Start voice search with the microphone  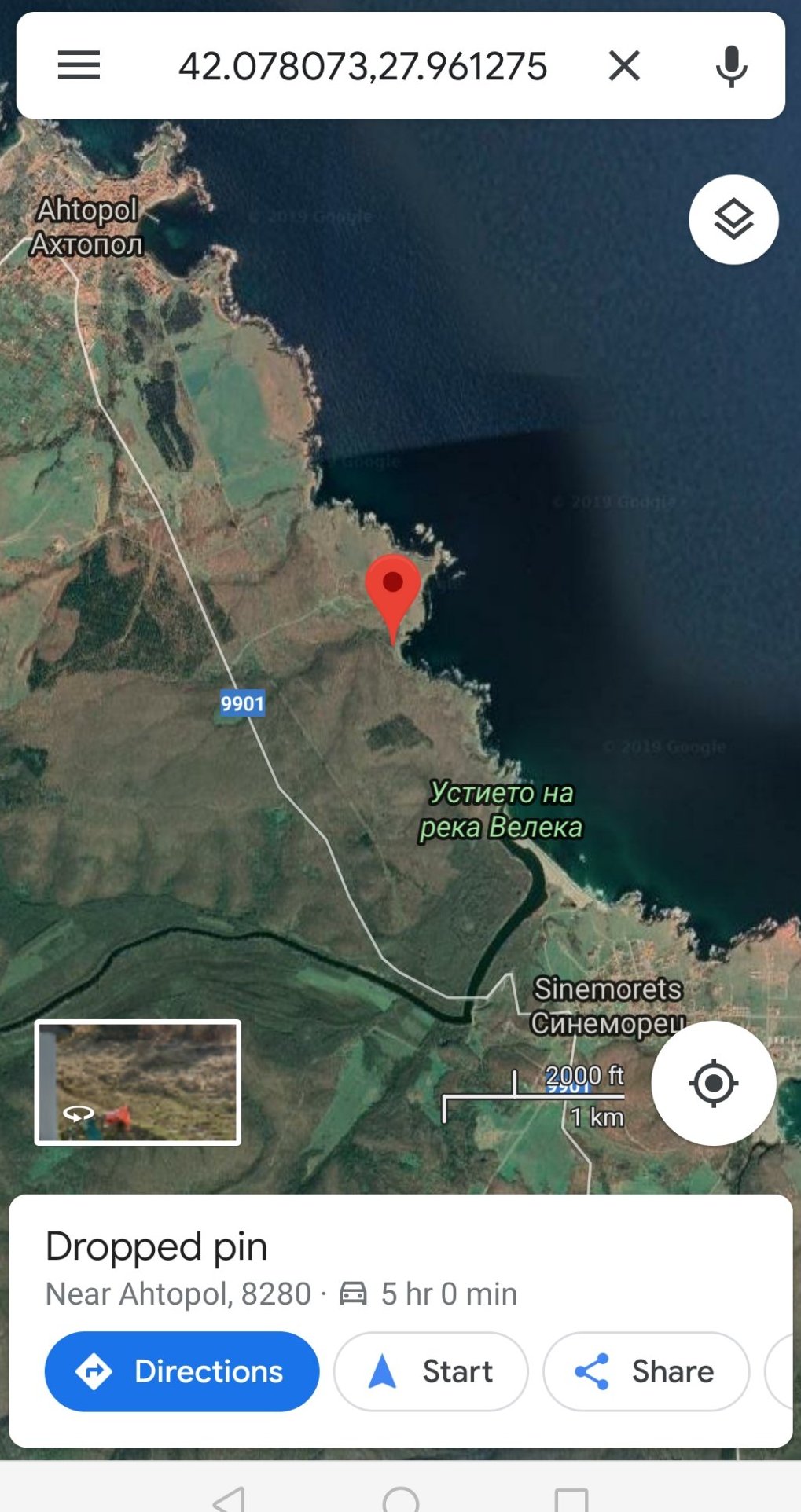(731, 66)
